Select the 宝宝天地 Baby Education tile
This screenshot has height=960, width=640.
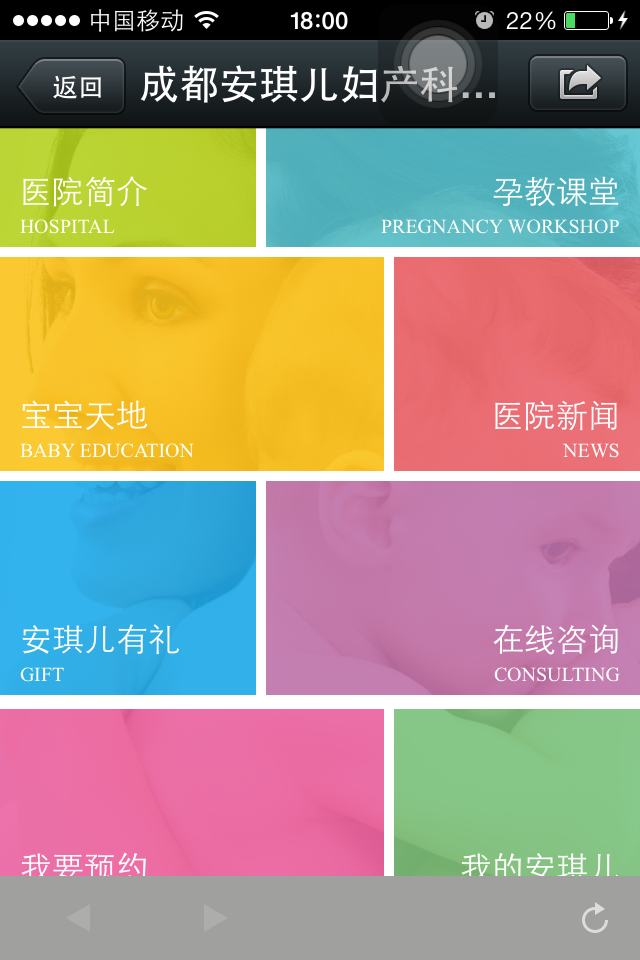(191, 364)
